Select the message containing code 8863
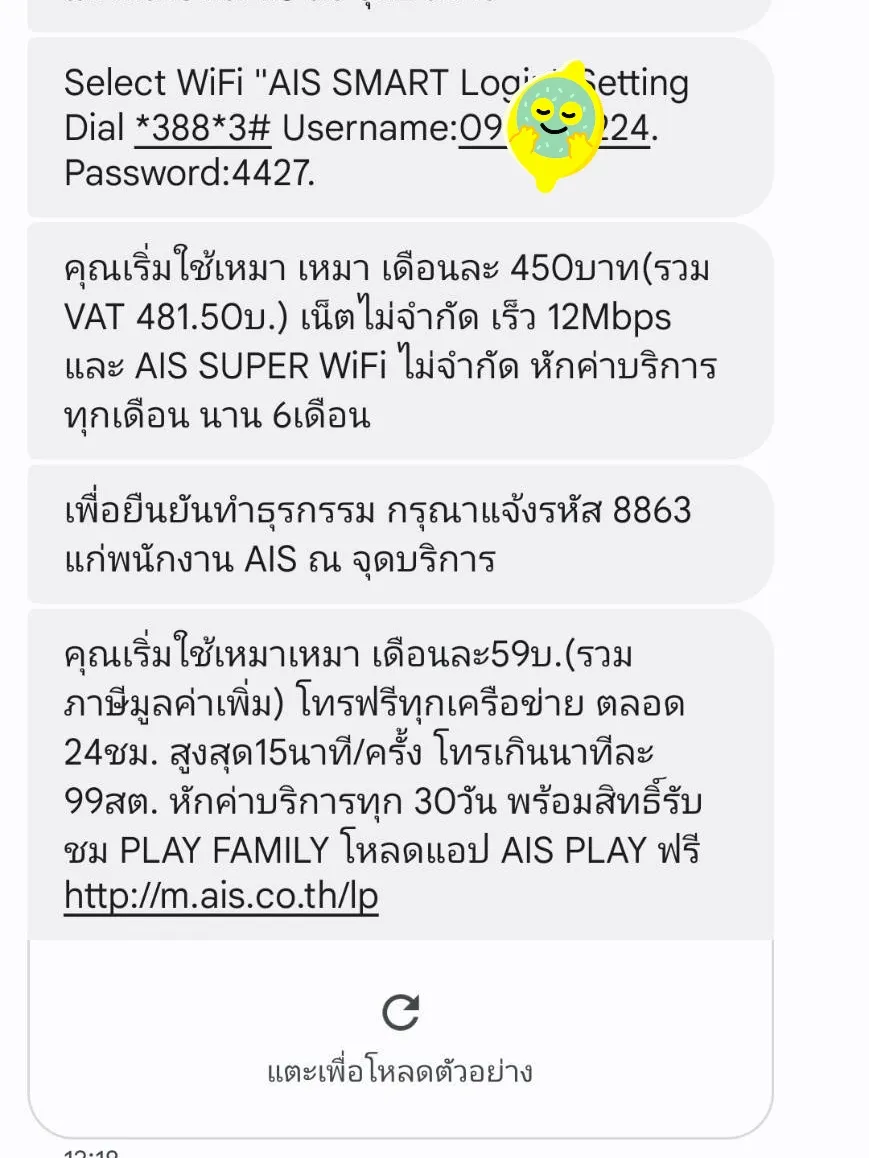The image size is (869, 1158). [x=400, y=533]
